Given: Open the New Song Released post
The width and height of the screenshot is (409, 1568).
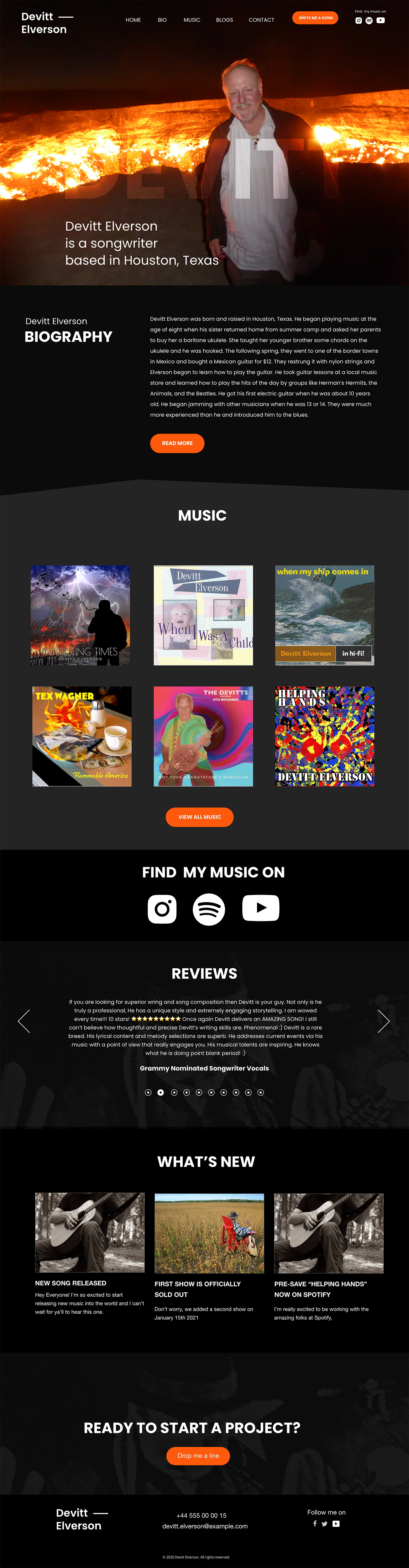Looking at the screenshot, I should pyautogui.click(x=71, y=1283).
